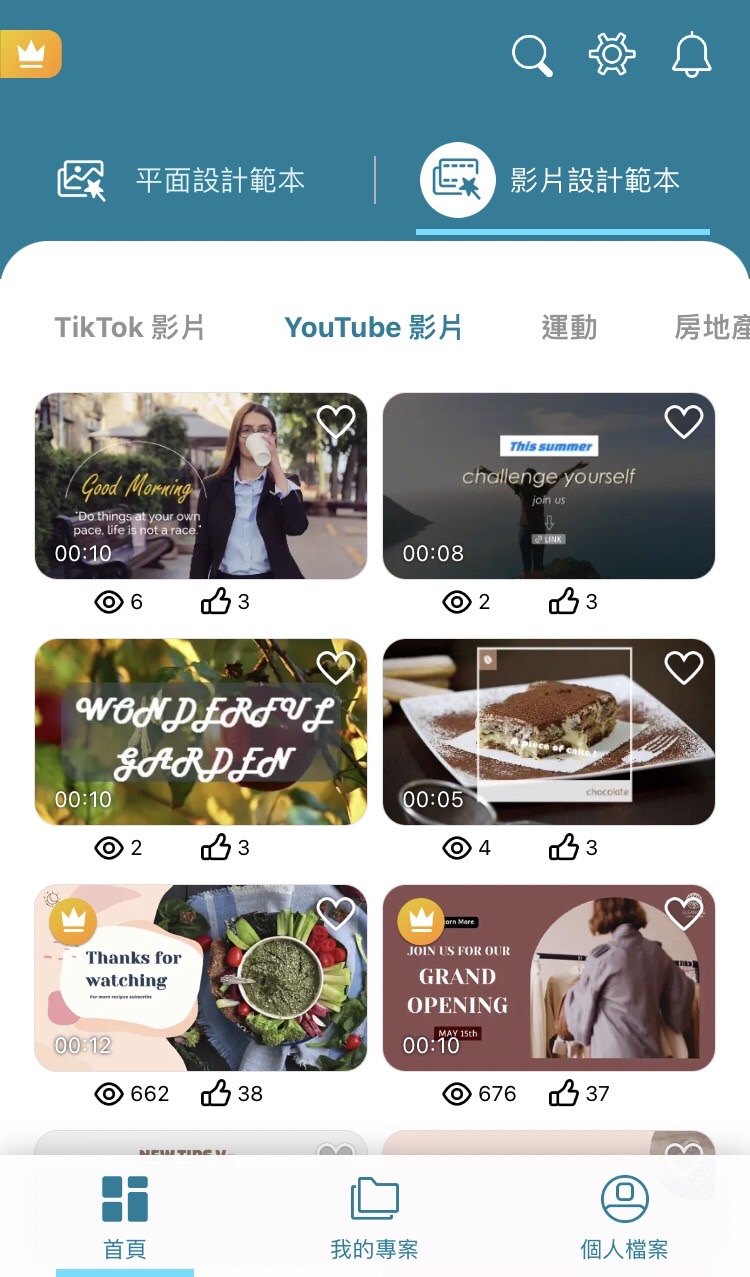Screen dimensions: 750x1277
Task: Open the 房地產 category
Action: pos(712,327)
